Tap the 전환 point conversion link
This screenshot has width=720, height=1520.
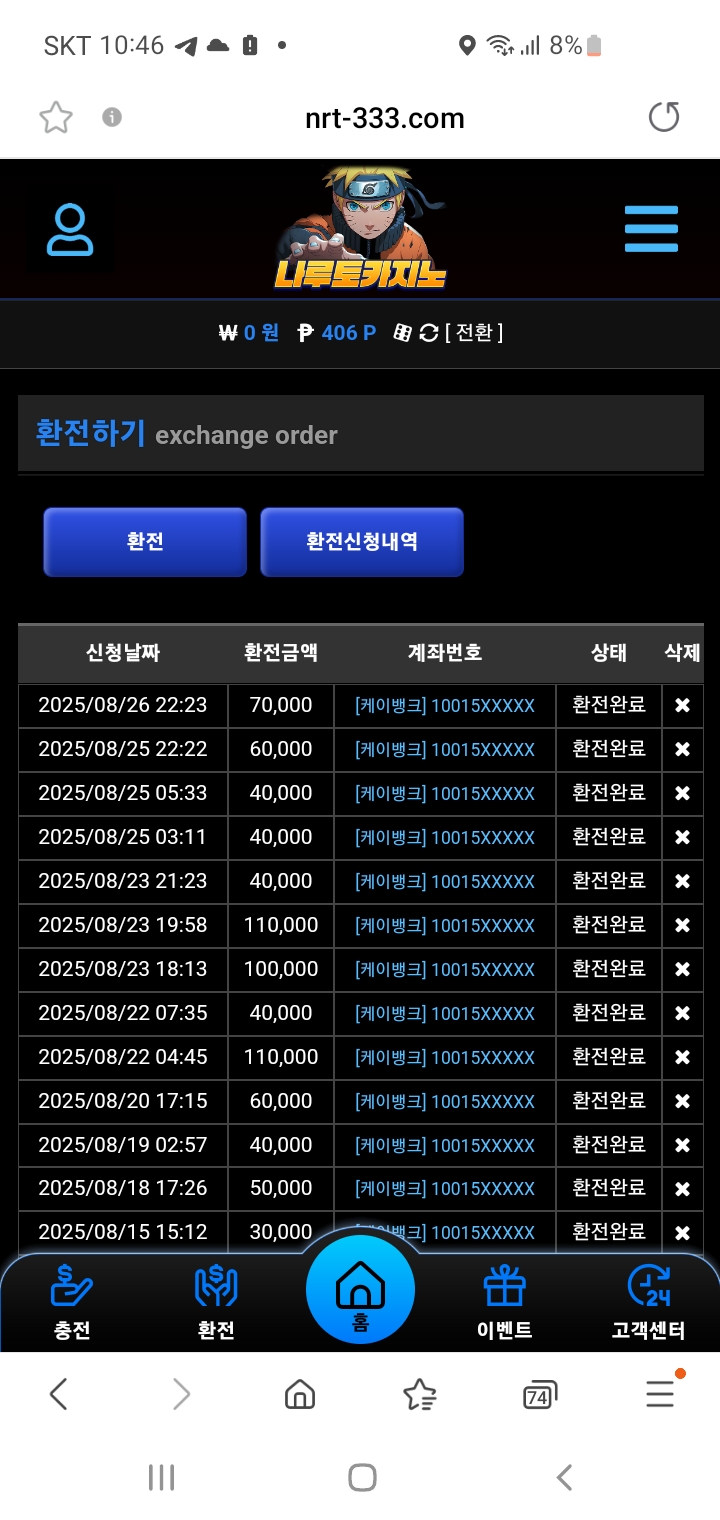pos(473,333)
